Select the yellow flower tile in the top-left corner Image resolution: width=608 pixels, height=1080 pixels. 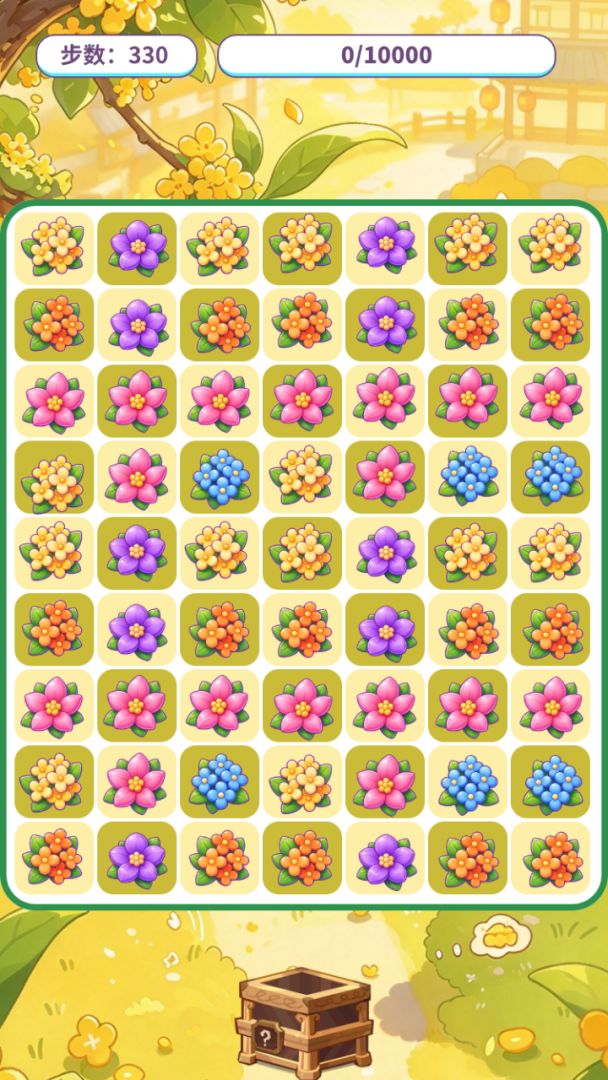pyautogui.click(x=54, y=248)
